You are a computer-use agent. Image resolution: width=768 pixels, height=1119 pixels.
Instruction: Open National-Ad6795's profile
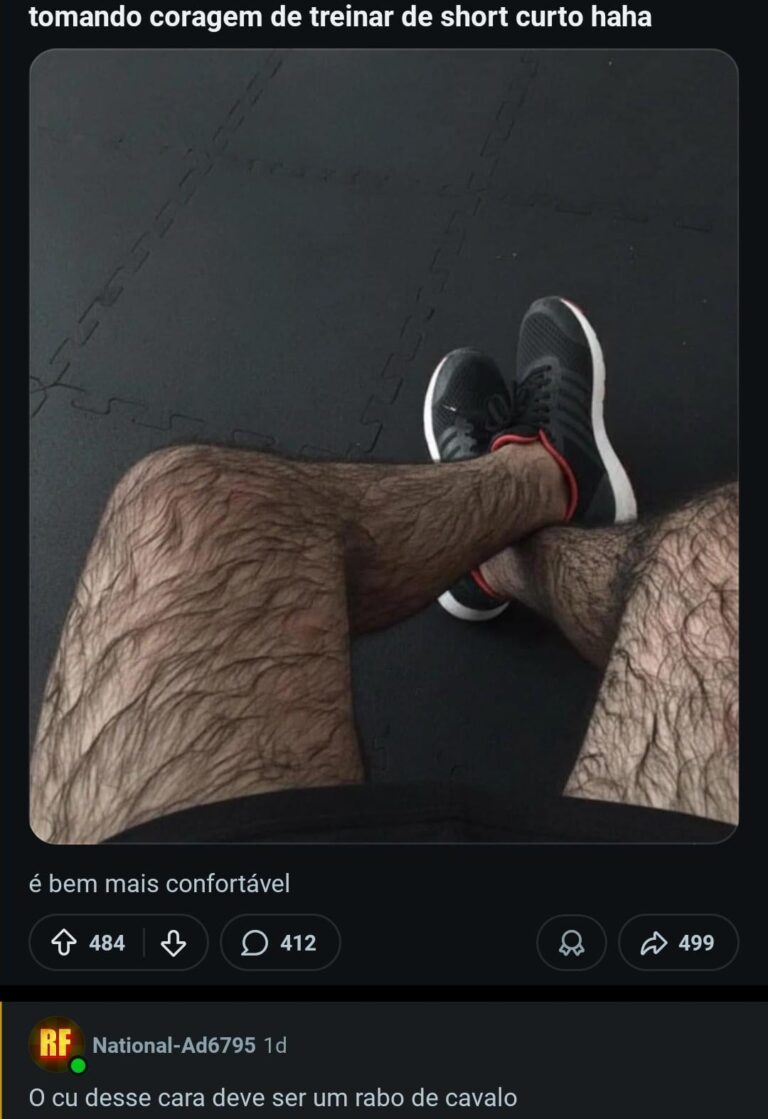coord(174,1045)
